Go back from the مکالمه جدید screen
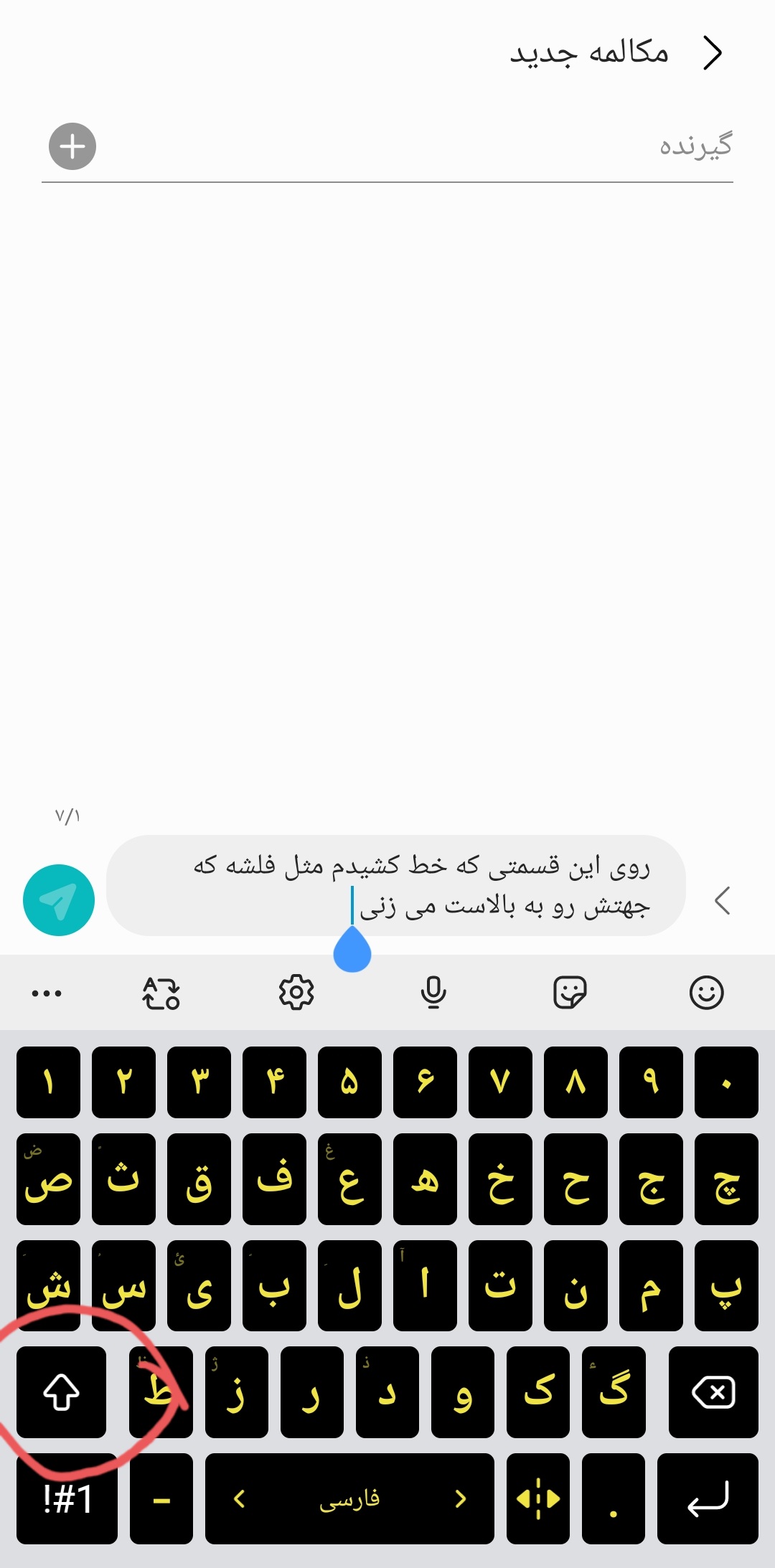Viewport: 775px width, 1568px height. click(712, 53)
